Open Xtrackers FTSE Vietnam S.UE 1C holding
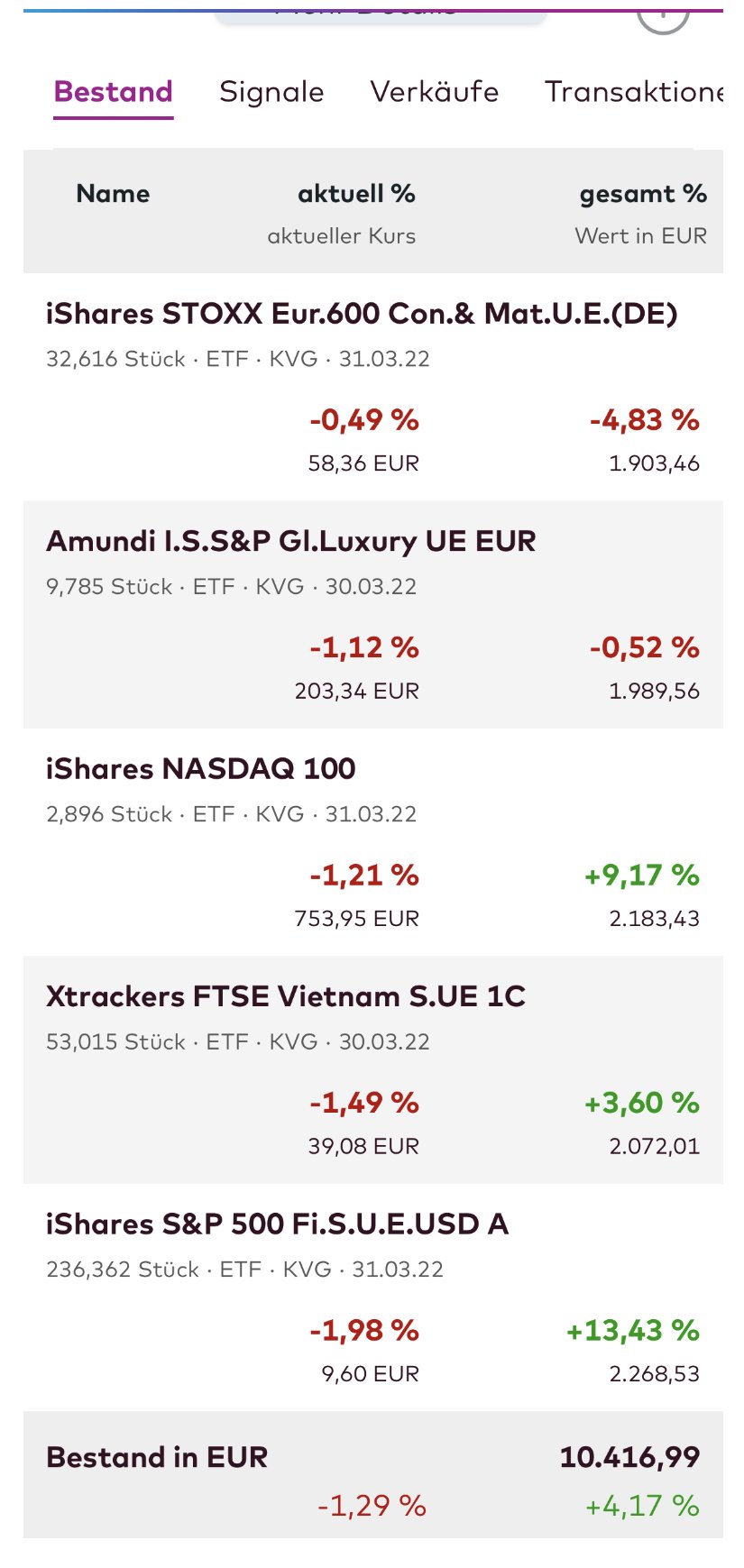 (286, 996)
